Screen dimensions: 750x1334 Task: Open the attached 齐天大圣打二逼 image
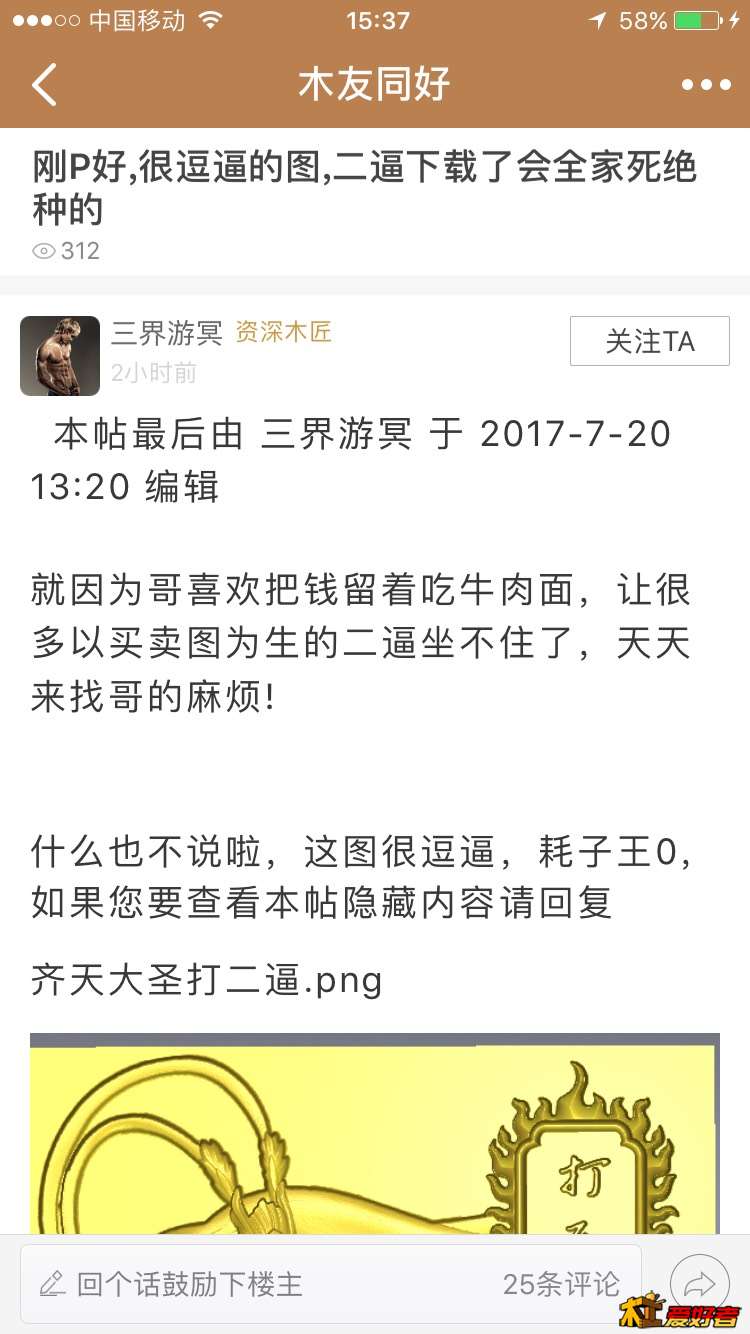tap(374, 1133)
